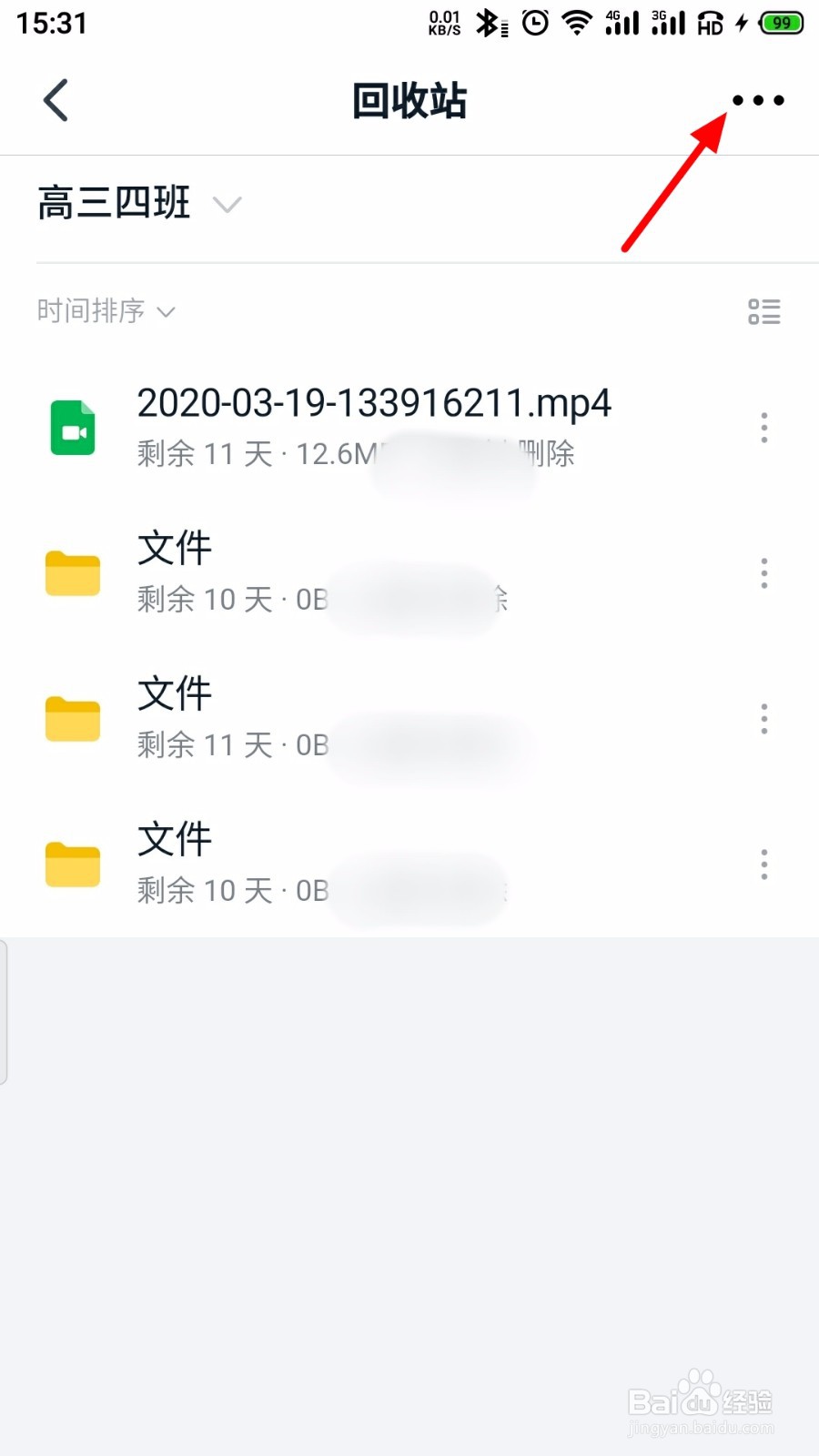Open the 时间排序 sorting dropdown
The height and width of the screenshot is (1456, 819).
[x=106, y=311]
